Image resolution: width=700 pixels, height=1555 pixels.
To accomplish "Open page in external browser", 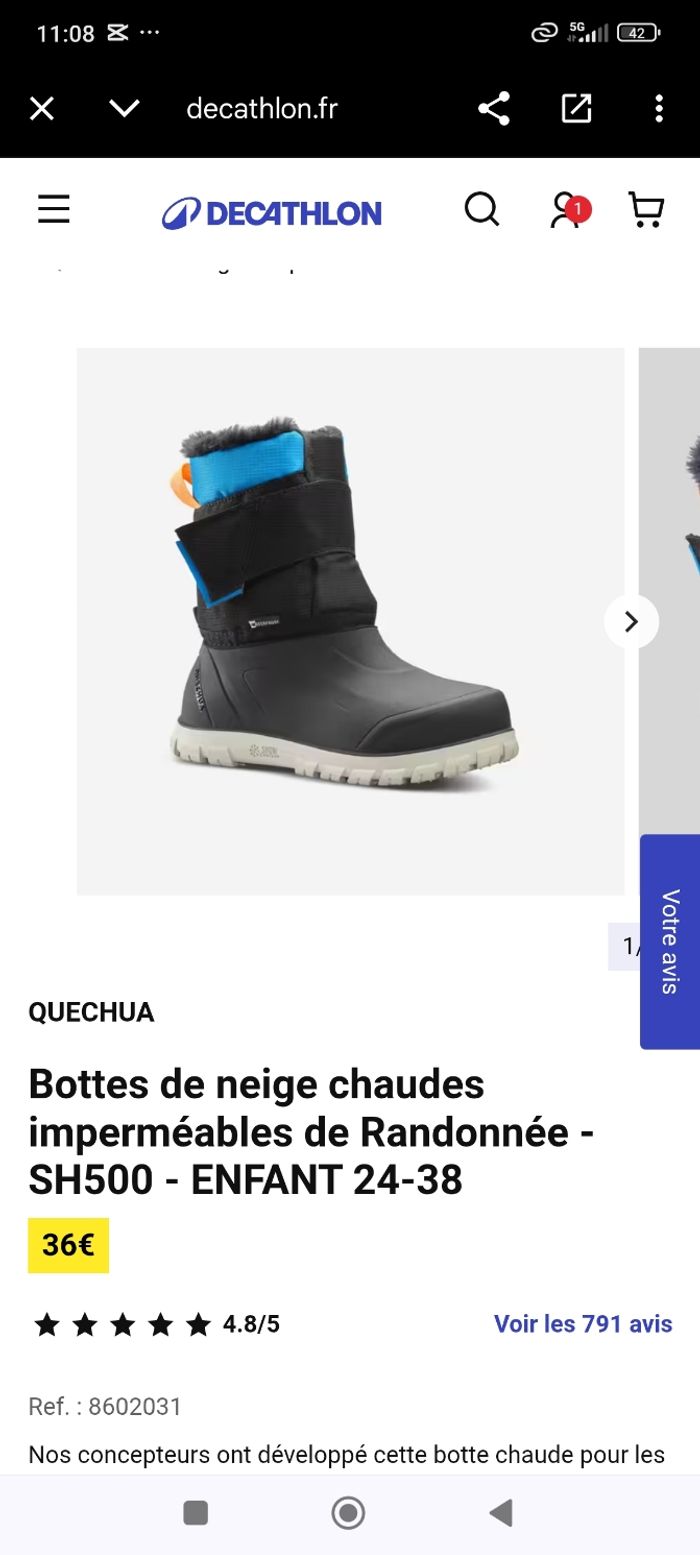I will [576, 108].
